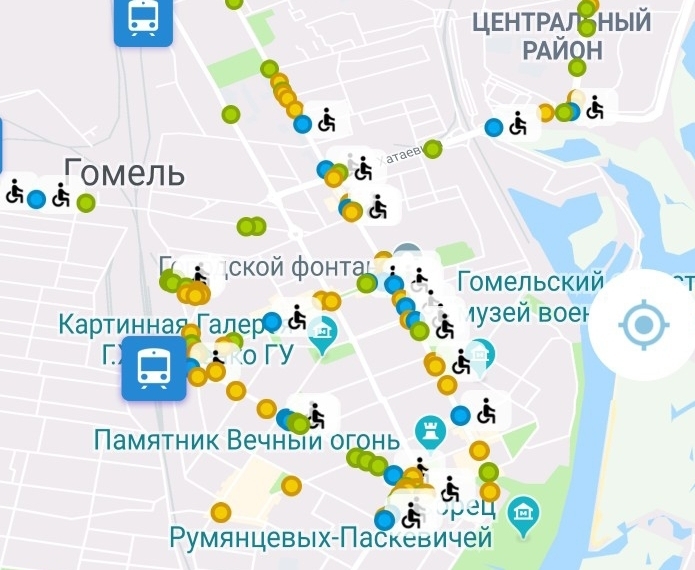Open the Картинная Галерея museum pin
The width and height of the screenshot is (695, 570).
click(x=322, y=334)
